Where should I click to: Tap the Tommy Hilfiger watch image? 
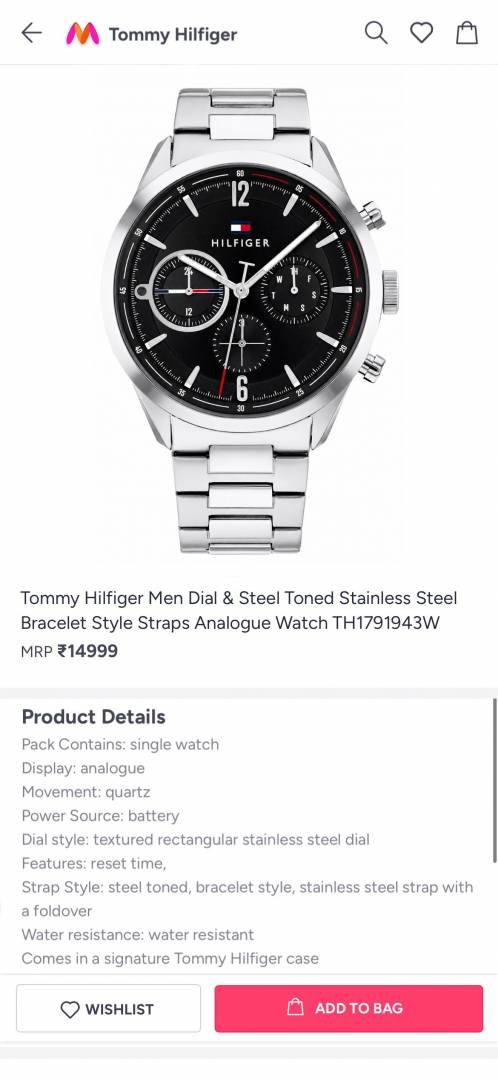[249, 320]
